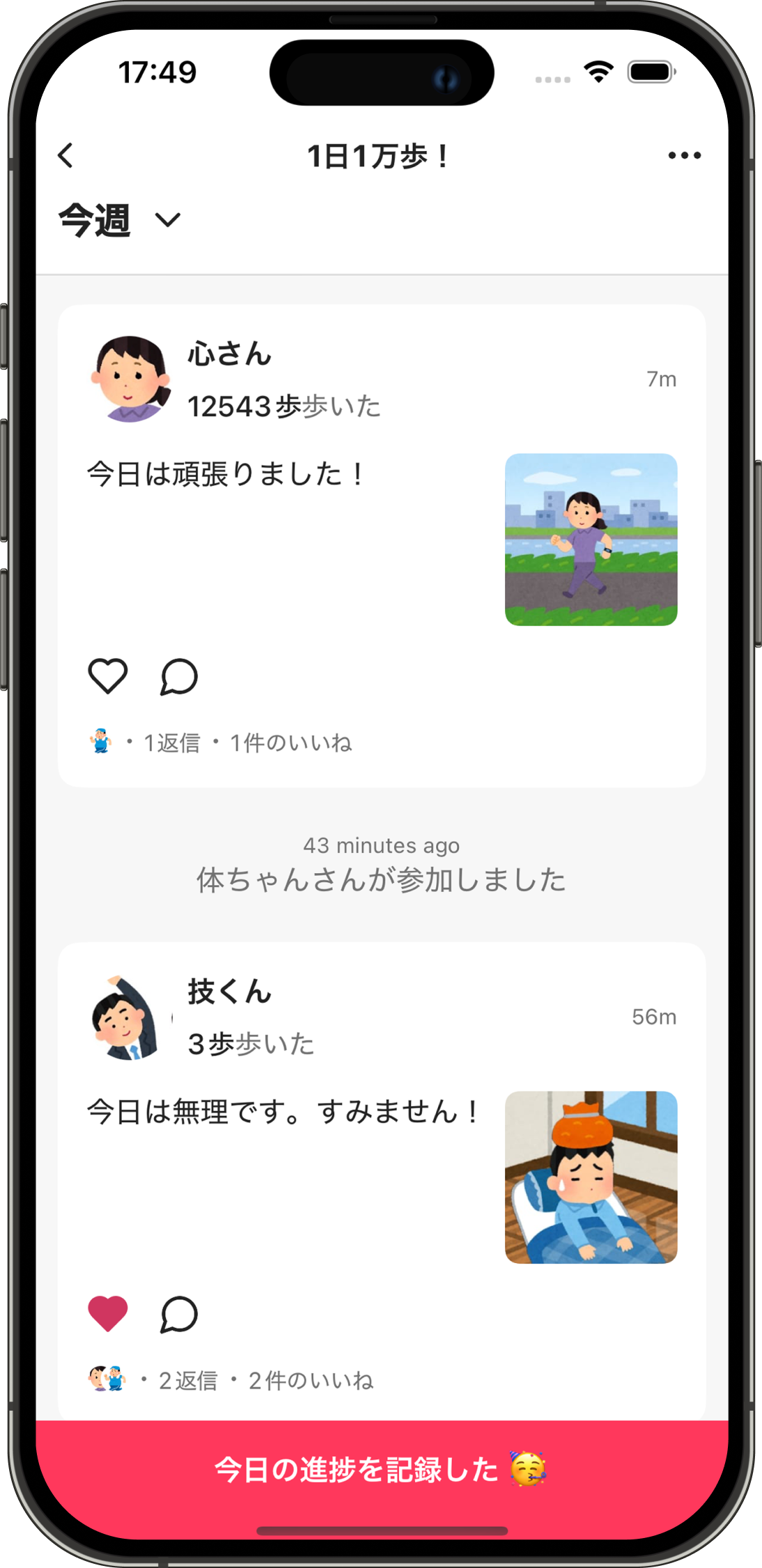Image resolution: width=762 pixels, height=1568 pixels.
Task: Tap 技くん's profile avatar
Action: coord(126,1017)
